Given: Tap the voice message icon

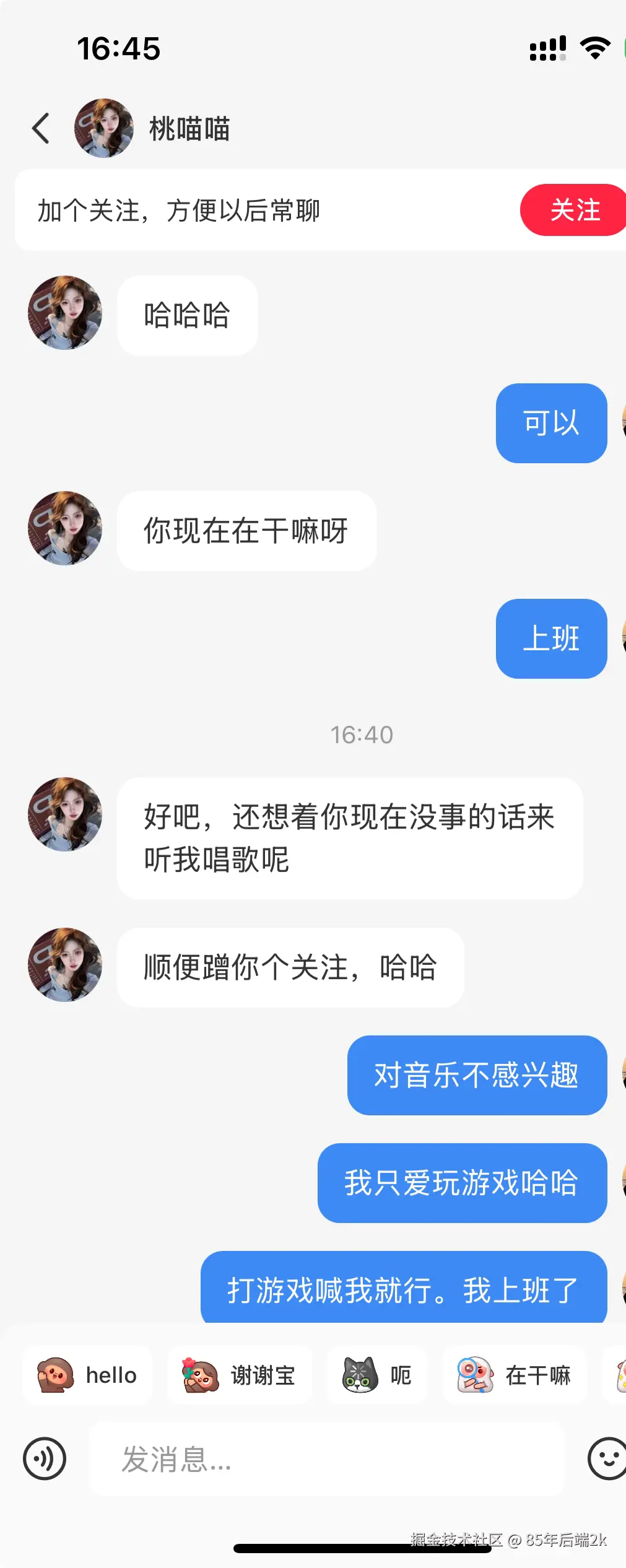Looking at the screenshot, I should [x=45, y=1459].
